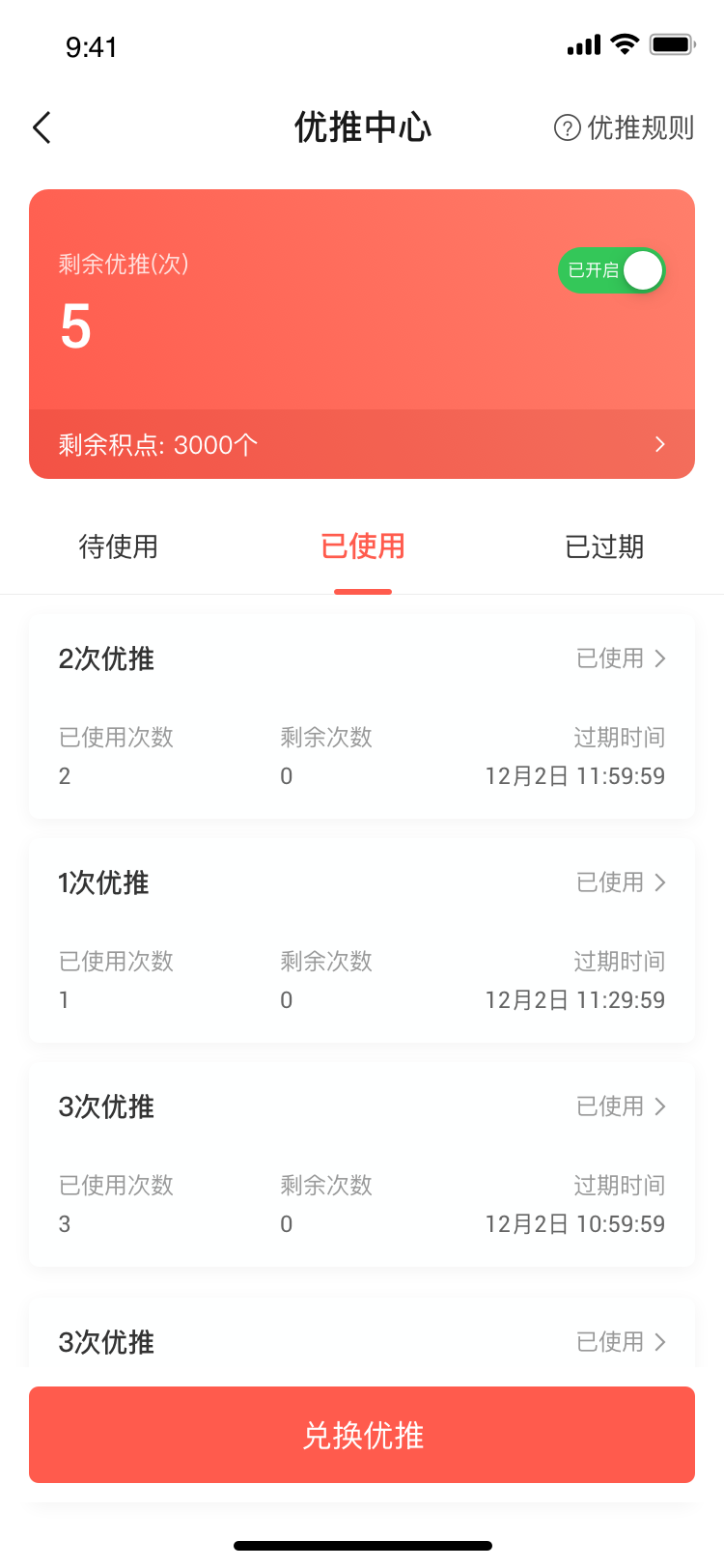
Task: Click the 兑换优推 redeem button
Action: click(x=362, y=1435)
